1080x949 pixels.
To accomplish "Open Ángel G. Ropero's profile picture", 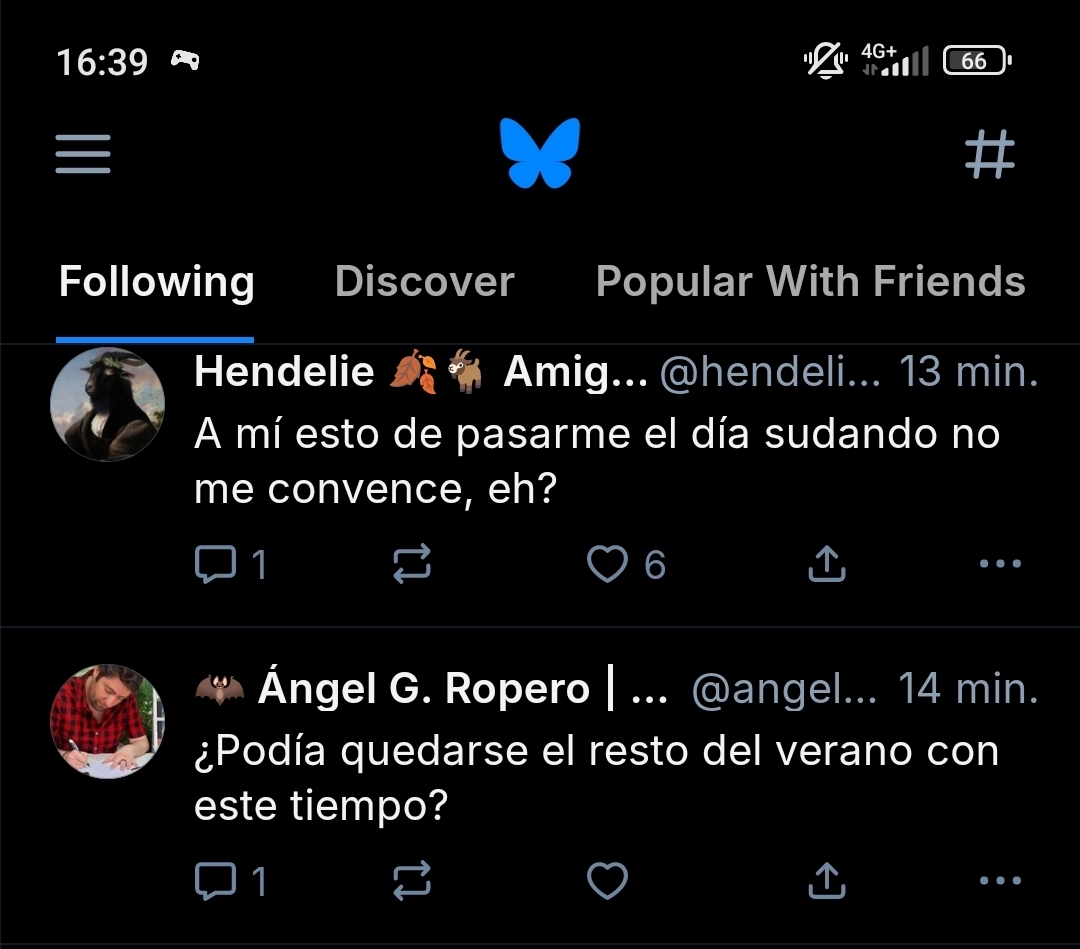I will pos(107,721).
